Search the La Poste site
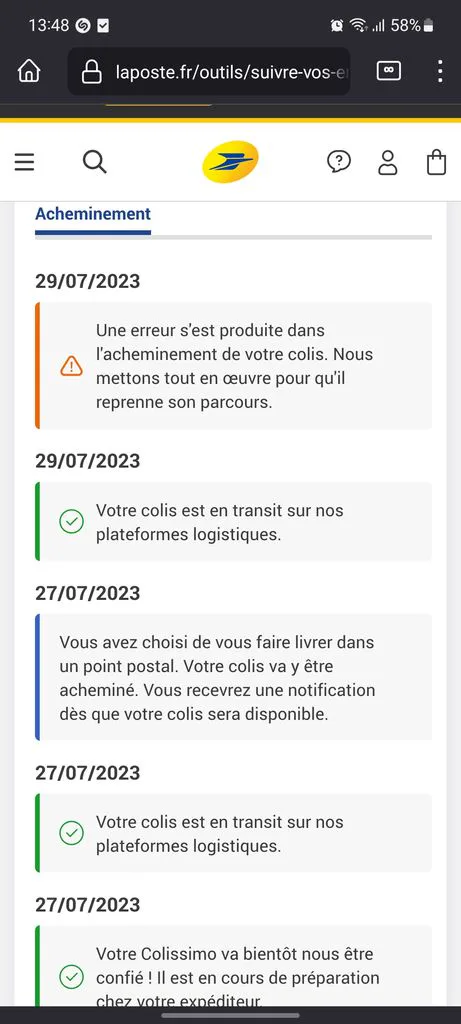This screenshot has height=1024, width=461. click(95, 161)
